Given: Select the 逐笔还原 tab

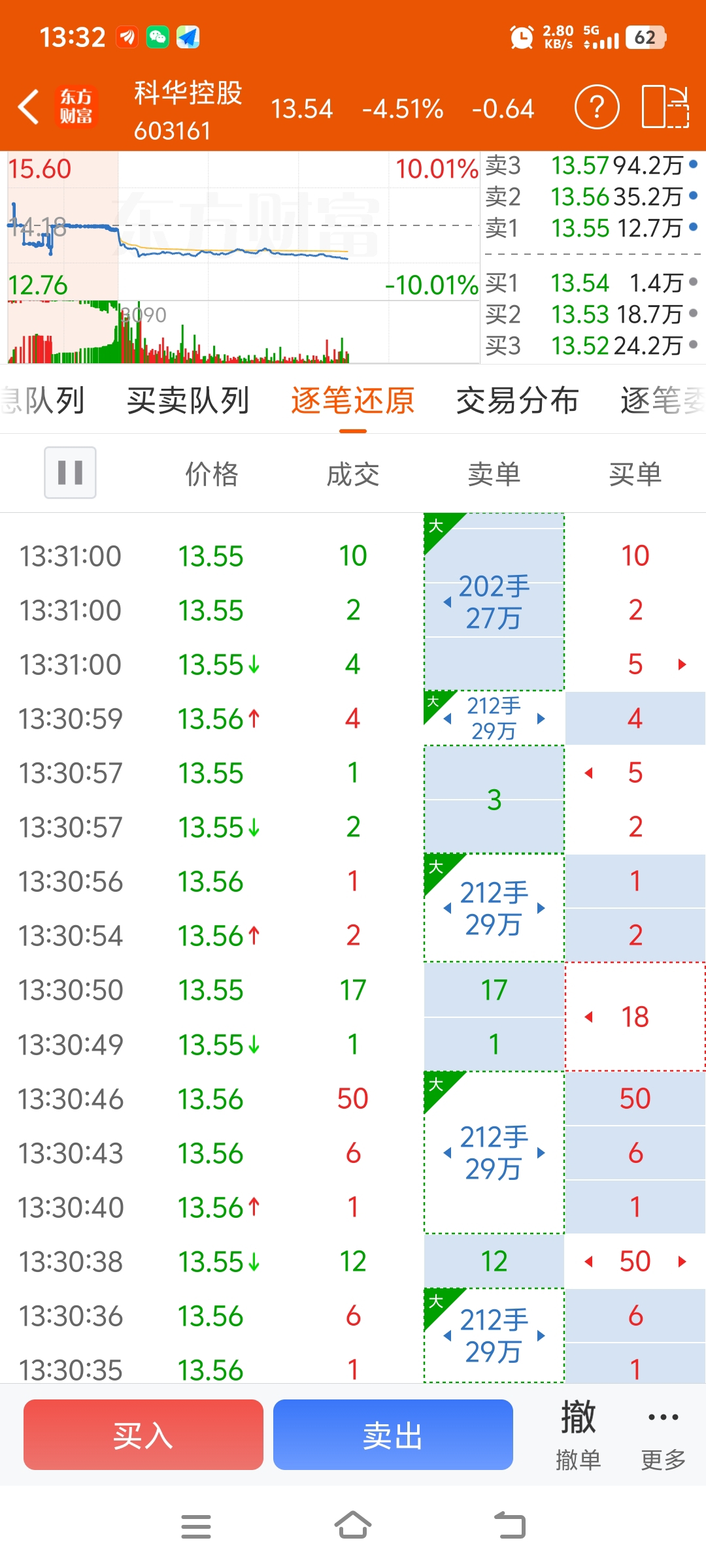Looking at the screenshot, I should coord(353,400).
